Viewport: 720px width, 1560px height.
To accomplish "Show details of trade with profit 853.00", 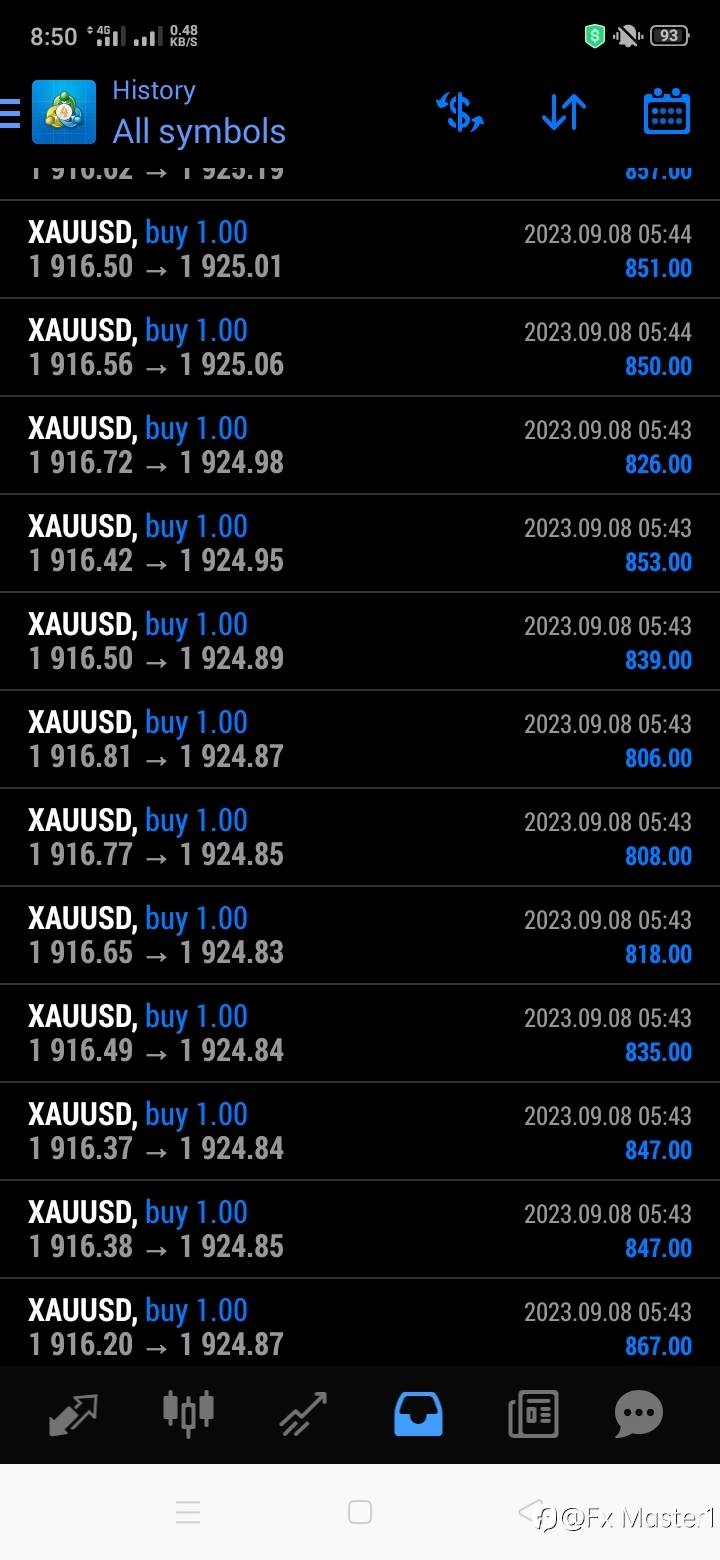I will click(360, 544).
